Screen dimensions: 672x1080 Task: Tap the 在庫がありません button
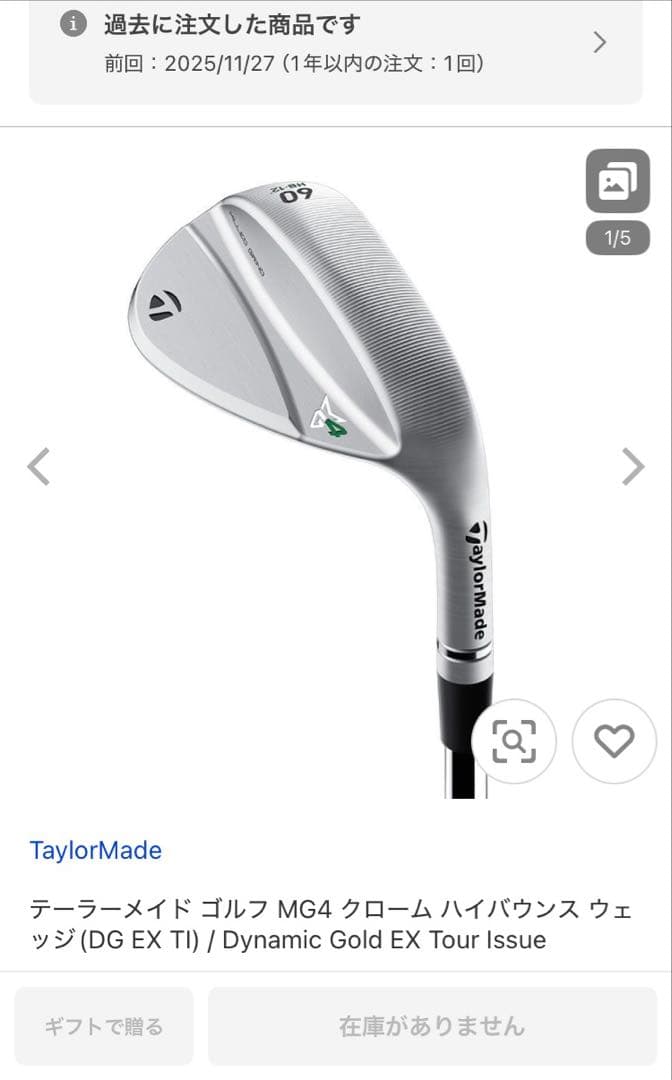point(432,1026)
